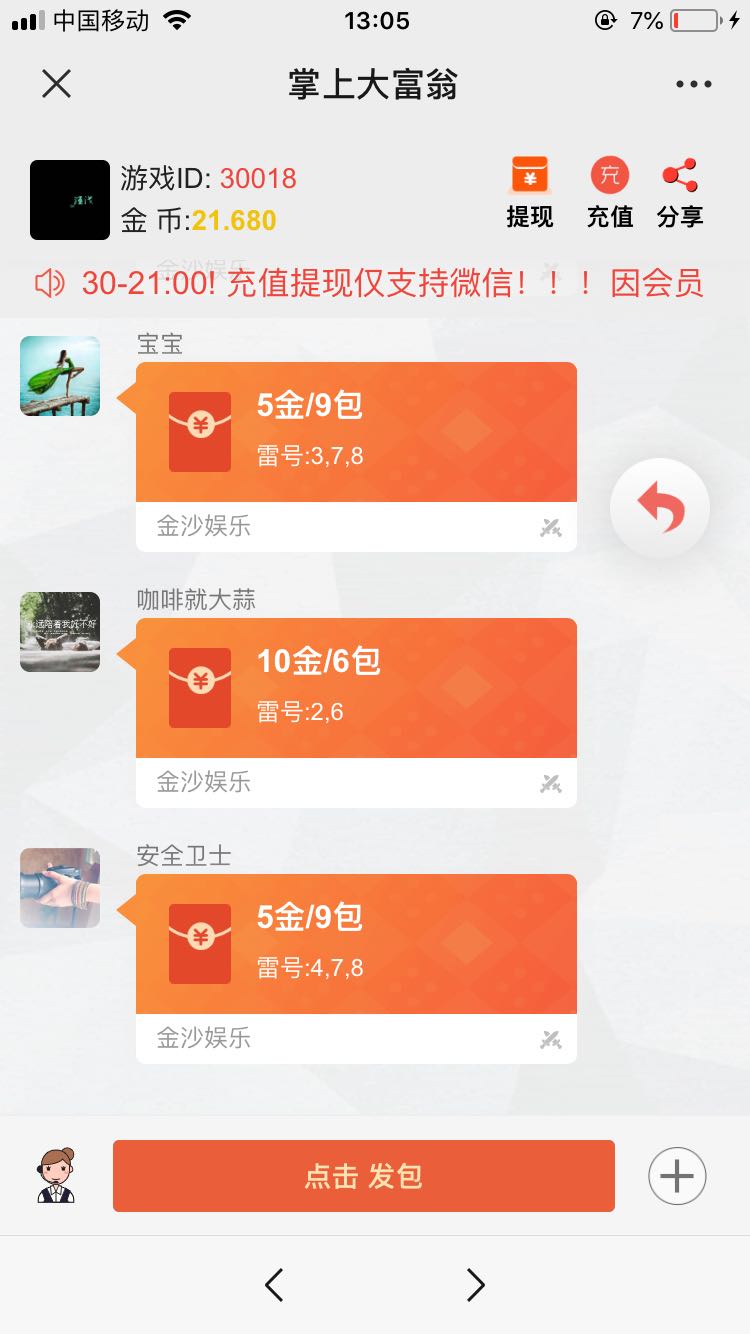Image resolution: width=750 pixels, height=1334 pixels.
Task: Open 咖啡就大蒜's 10金/6包 red packet
Action: coord(356,688)
